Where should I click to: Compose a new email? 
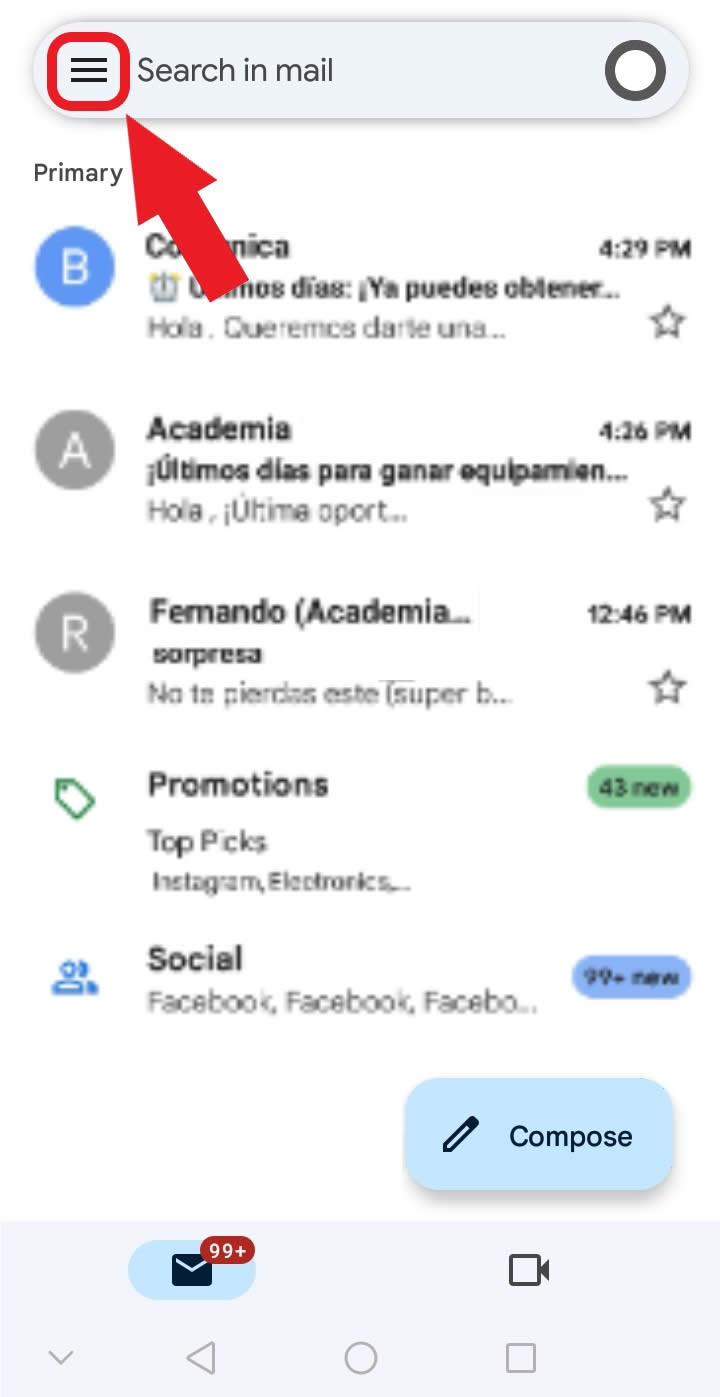coord(539,1135)
